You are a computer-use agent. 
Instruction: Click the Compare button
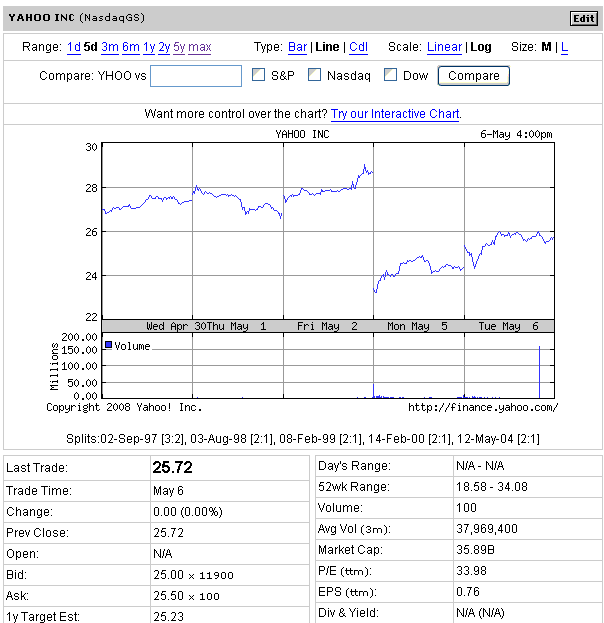pyautogui.click(x=474, y=76)
